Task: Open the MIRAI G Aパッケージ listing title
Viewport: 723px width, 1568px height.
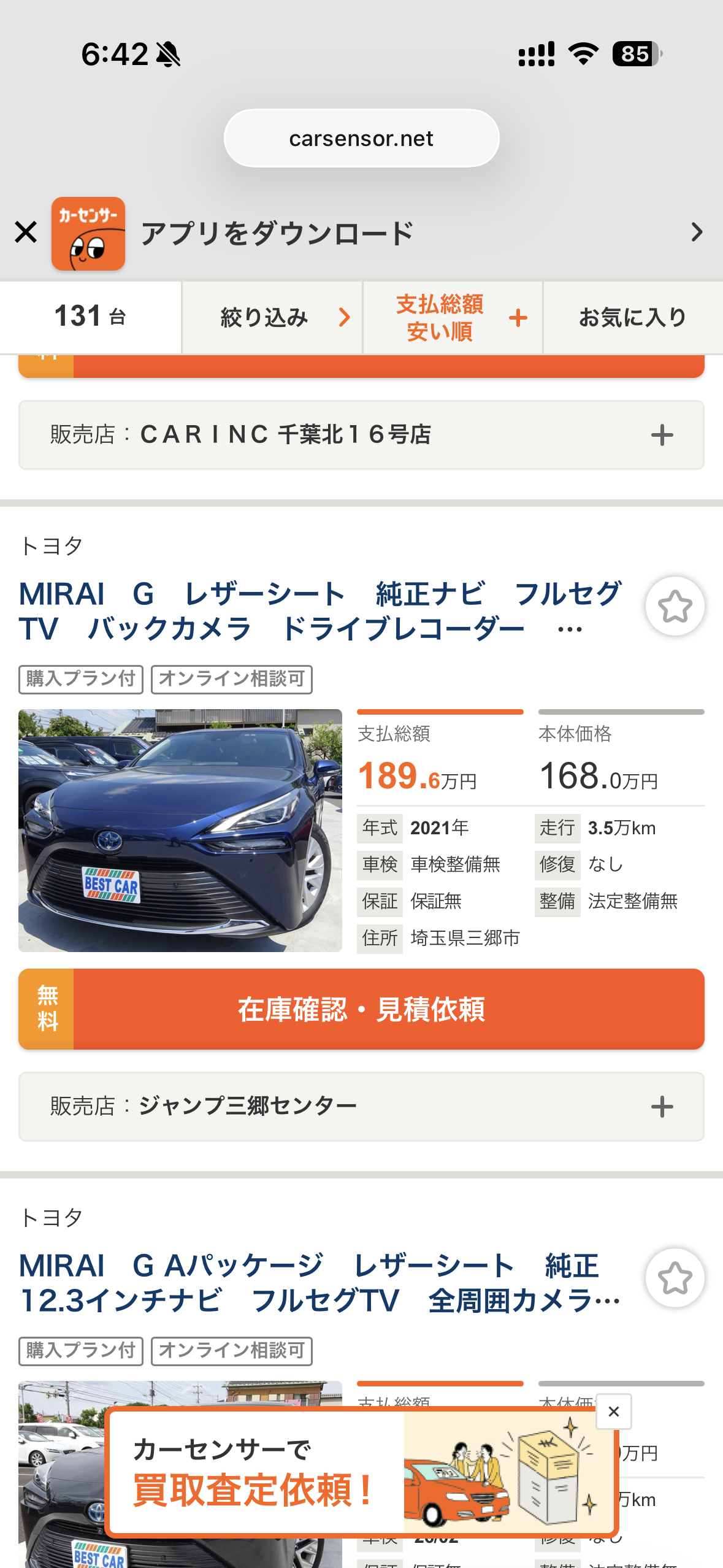Action: click(x=319, y=1283)
